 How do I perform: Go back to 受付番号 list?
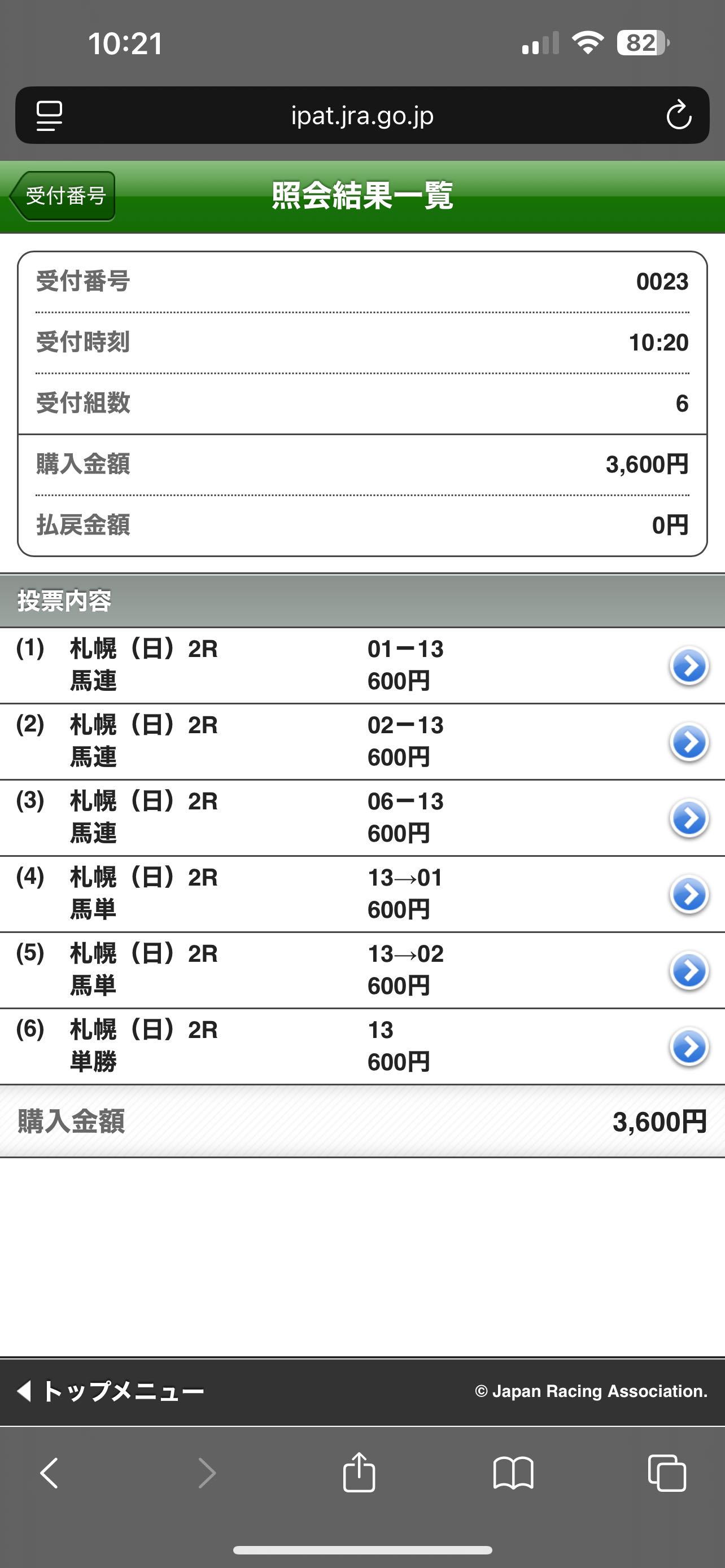(x=63, y=196)
